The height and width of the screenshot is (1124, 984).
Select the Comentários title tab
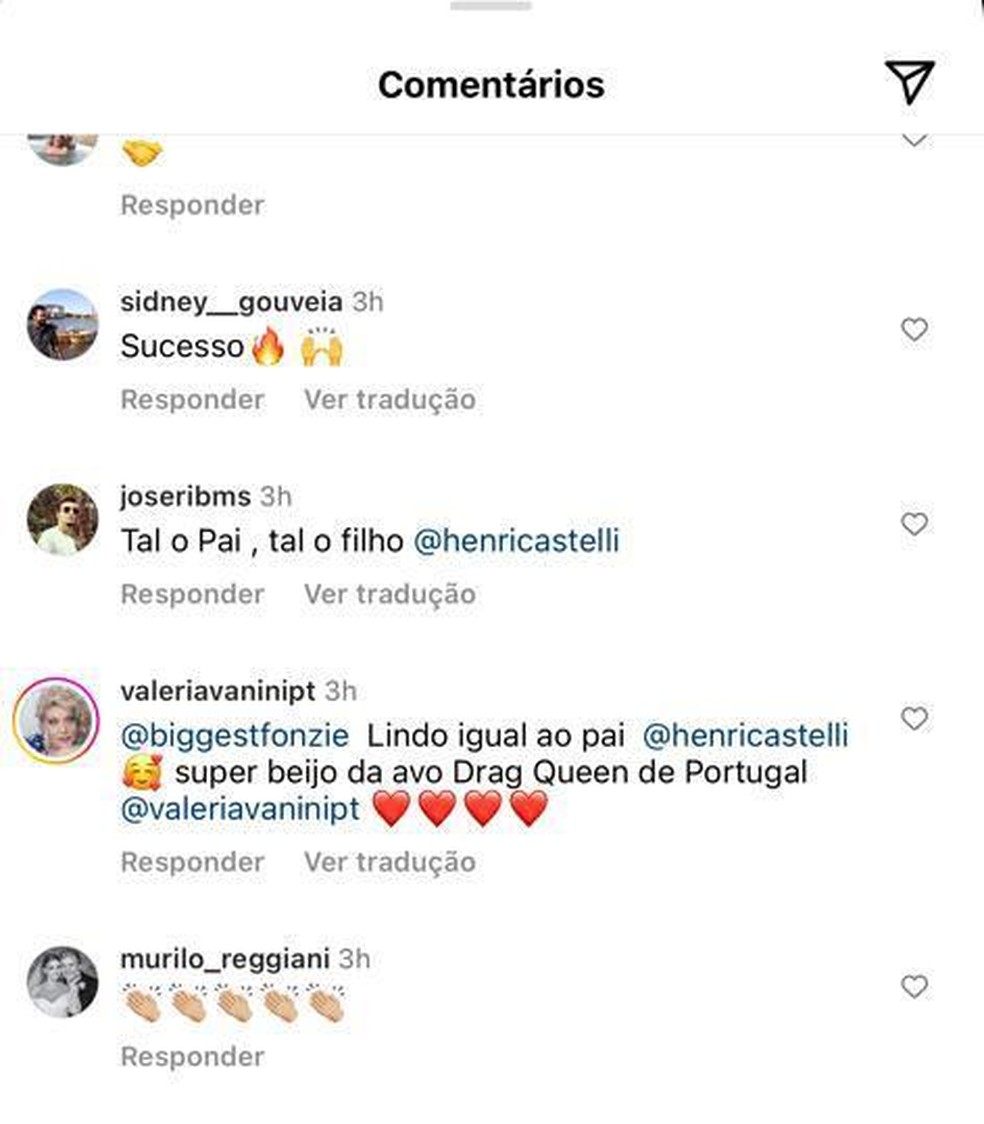[x=491, y=84]
